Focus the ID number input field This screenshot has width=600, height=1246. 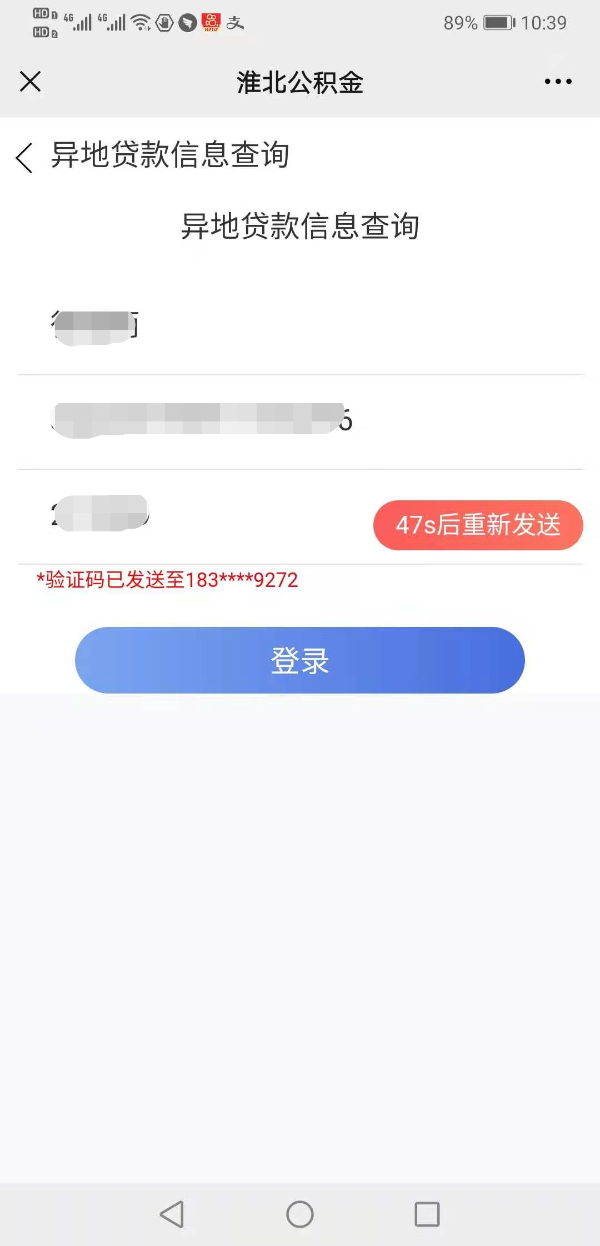coord(300,421)
